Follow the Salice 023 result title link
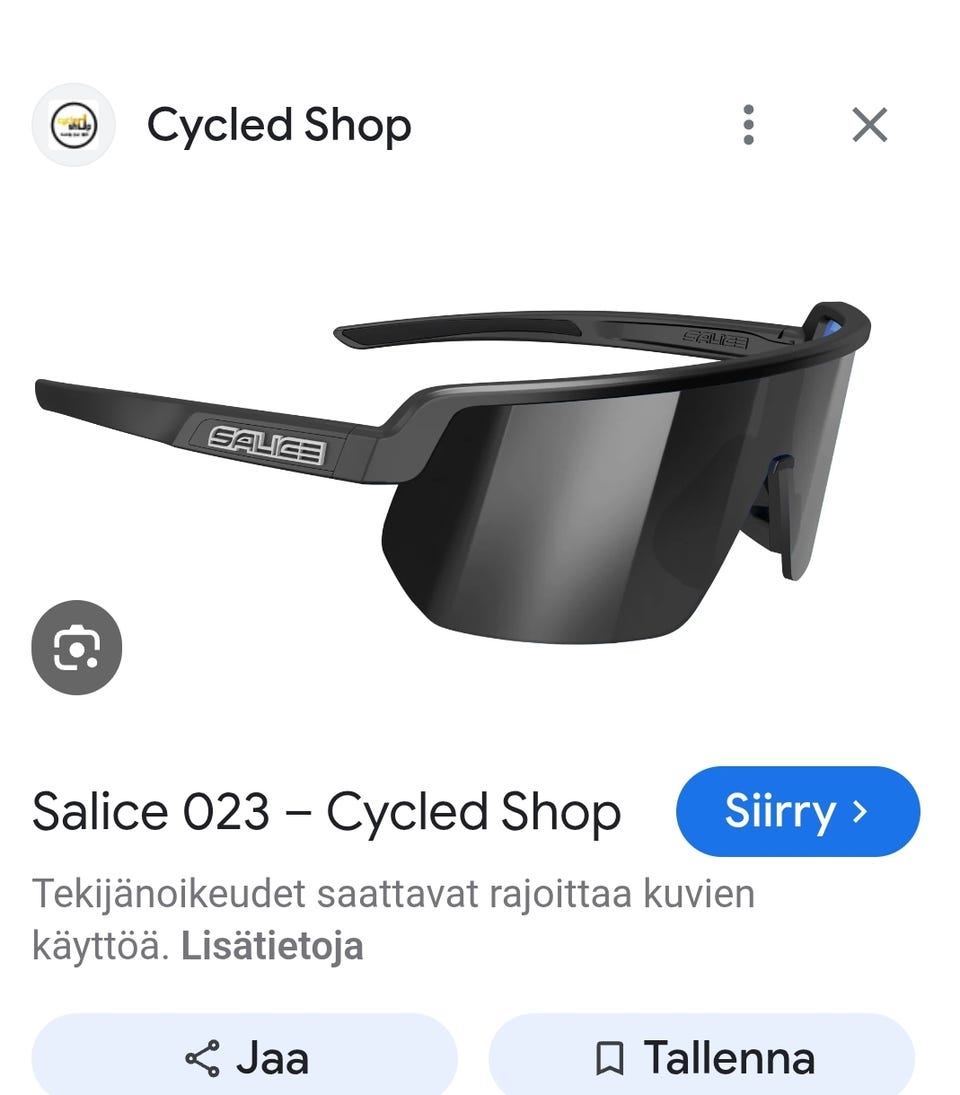This screenshot has height=1095, width=960. pyautogui.click(x=325, y=812)
